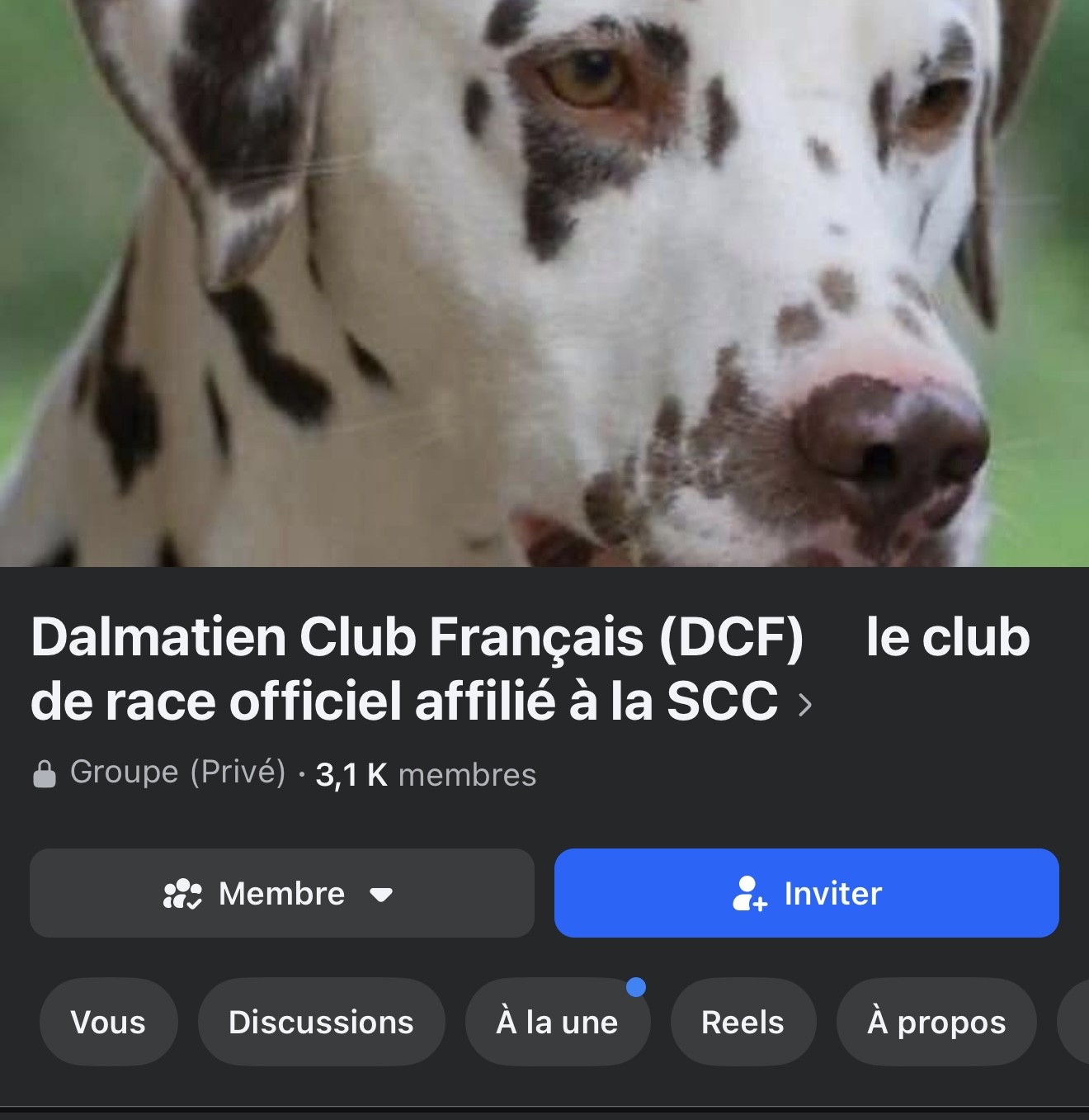The height and width of the screenshot is (1120, 1089).
Task: Open the Discussions tab
Action: [321, 1022]
